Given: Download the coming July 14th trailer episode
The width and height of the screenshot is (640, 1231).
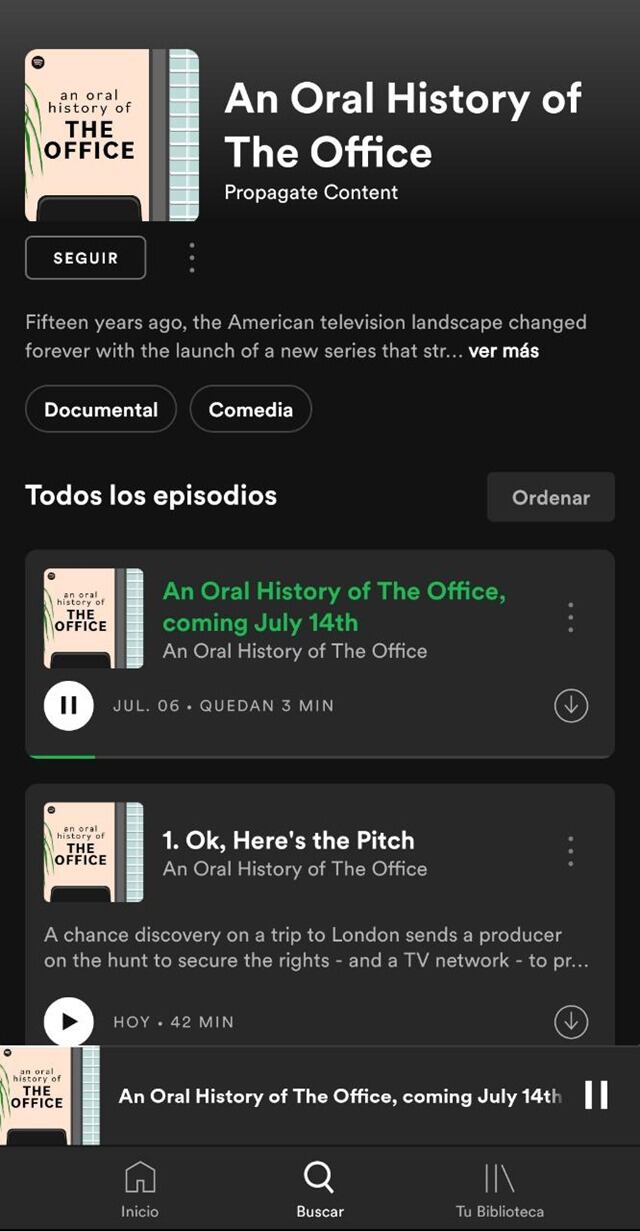Looking at the screenshot, I should pos(570,705).
